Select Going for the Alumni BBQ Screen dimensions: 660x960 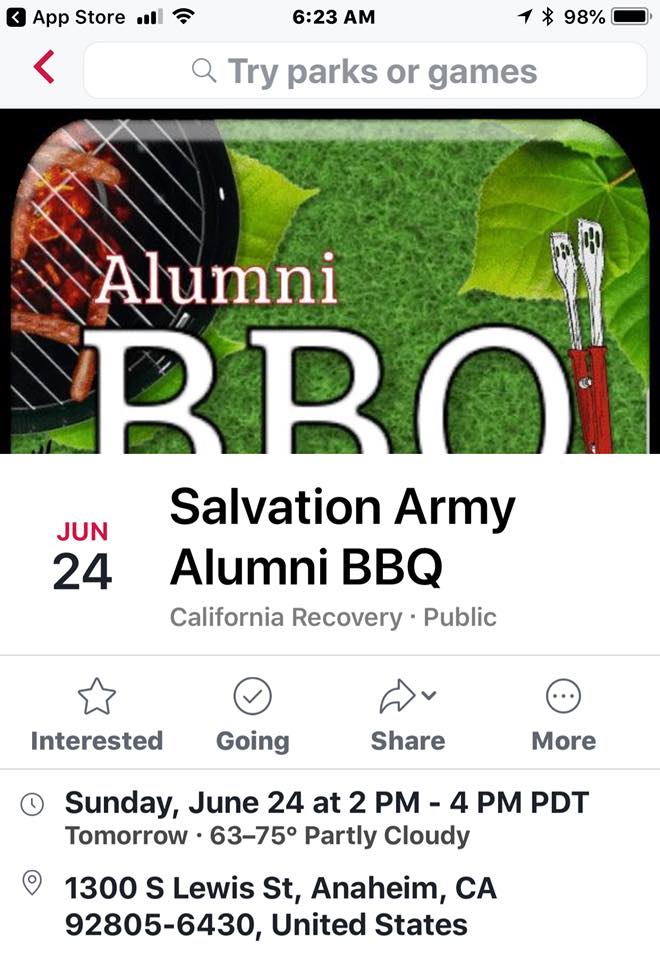(252, 715)
